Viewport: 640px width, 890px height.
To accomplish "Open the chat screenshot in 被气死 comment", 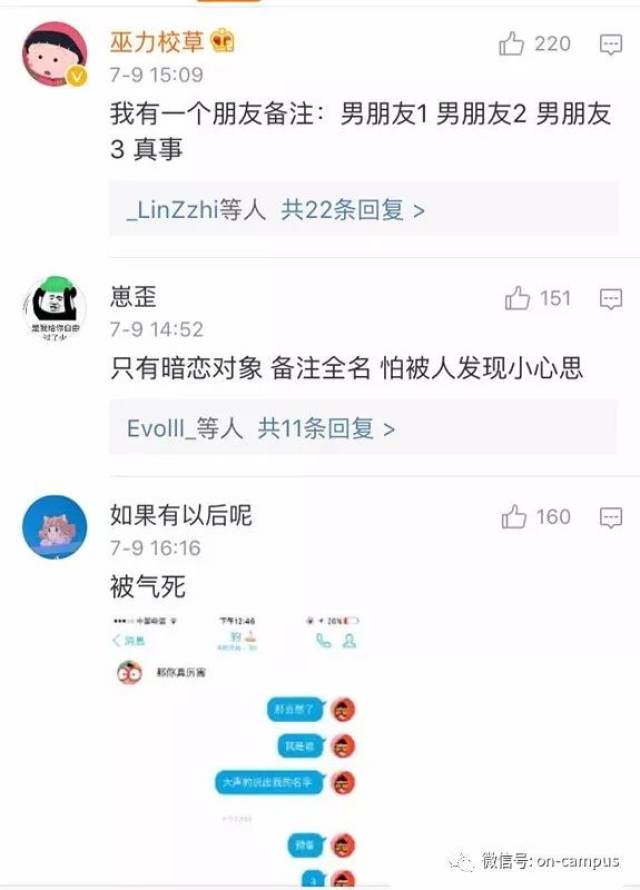I will pyautogui.click(x=236, y=745).
